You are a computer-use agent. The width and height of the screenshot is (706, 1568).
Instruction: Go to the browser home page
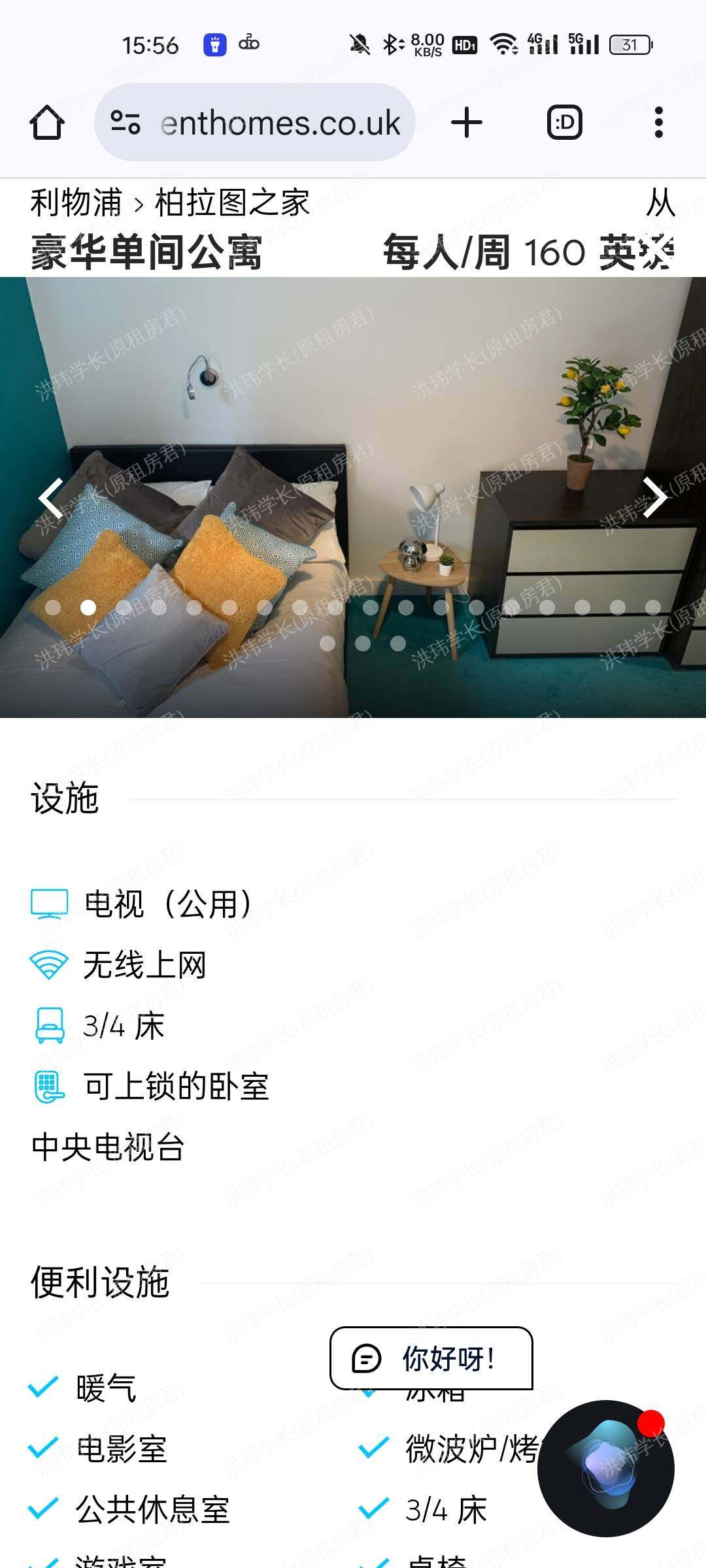(47, 123)
